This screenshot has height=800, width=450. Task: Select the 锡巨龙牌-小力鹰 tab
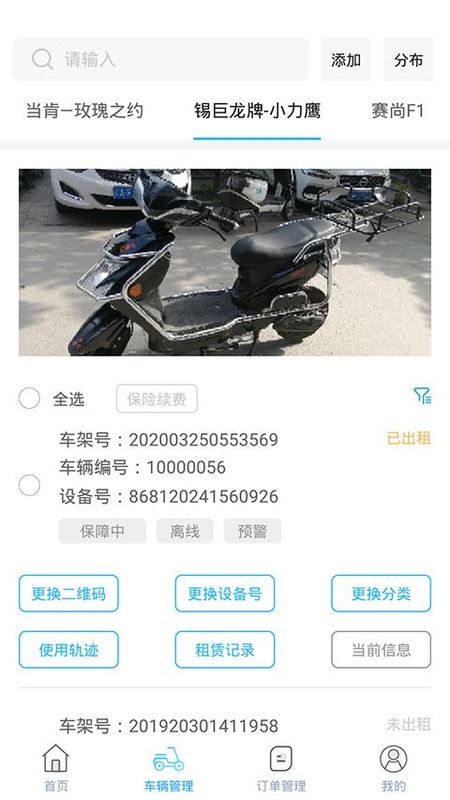point(257,110)
